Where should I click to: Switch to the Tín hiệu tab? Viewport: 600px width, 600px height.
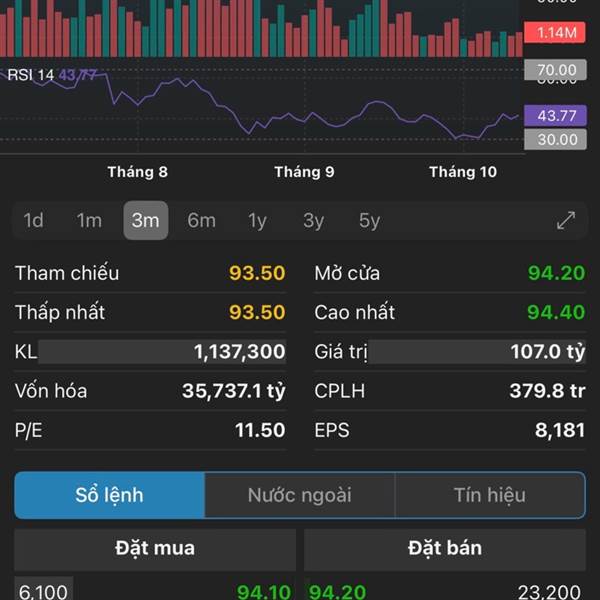[489, 495]
